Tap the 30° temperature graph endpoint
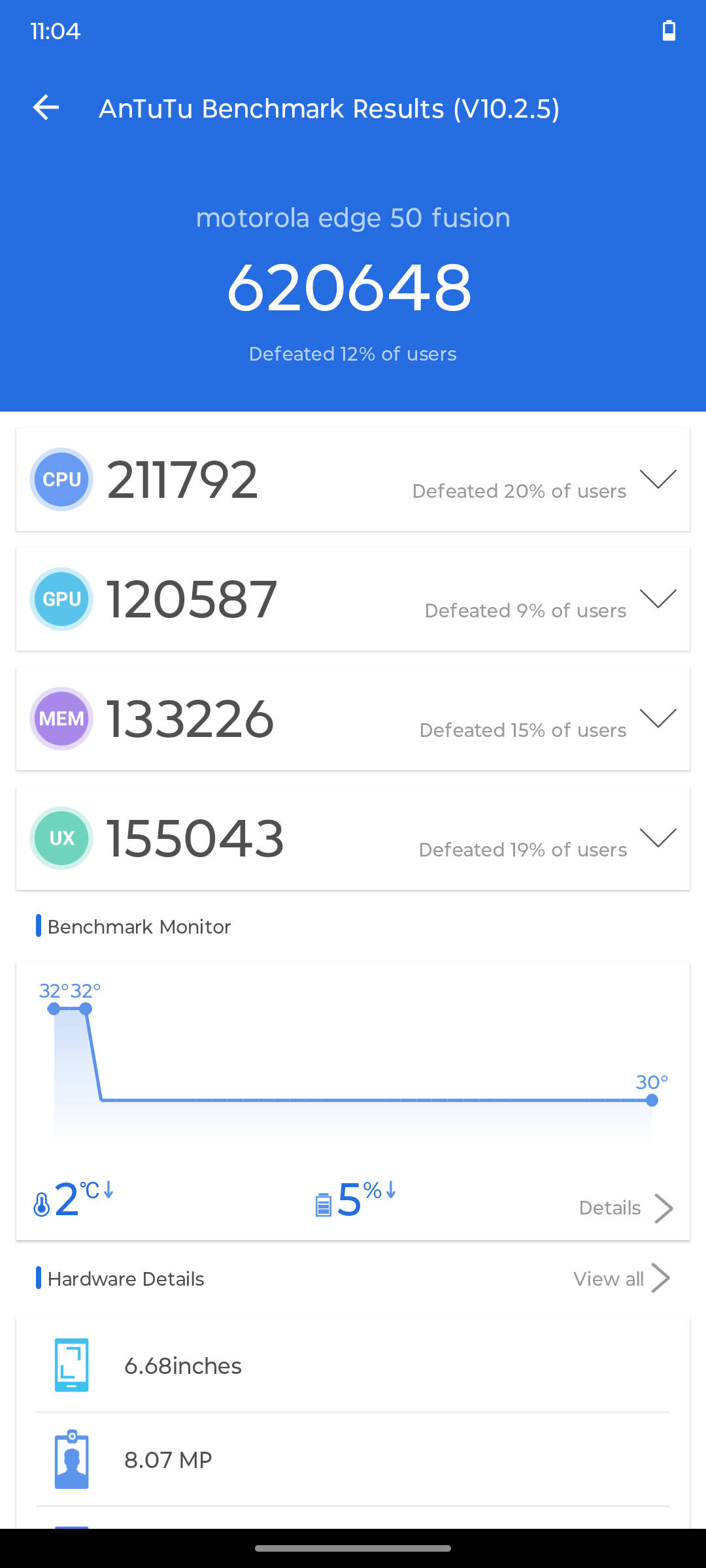The width and height of the screenshot is (706, 1568). click(x=651, y=1100)
